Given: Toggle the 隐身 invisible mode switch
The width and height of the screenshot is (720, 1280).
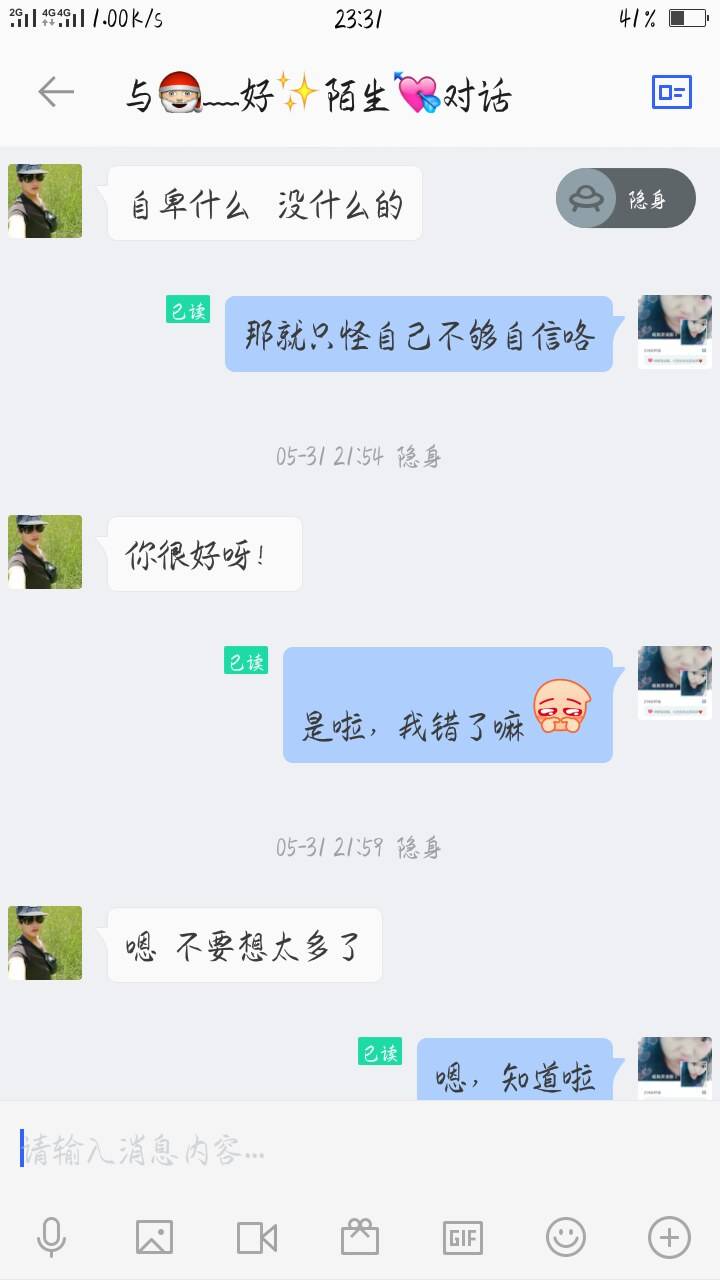Looking at the screenshot, I should [x=625, y=198].
